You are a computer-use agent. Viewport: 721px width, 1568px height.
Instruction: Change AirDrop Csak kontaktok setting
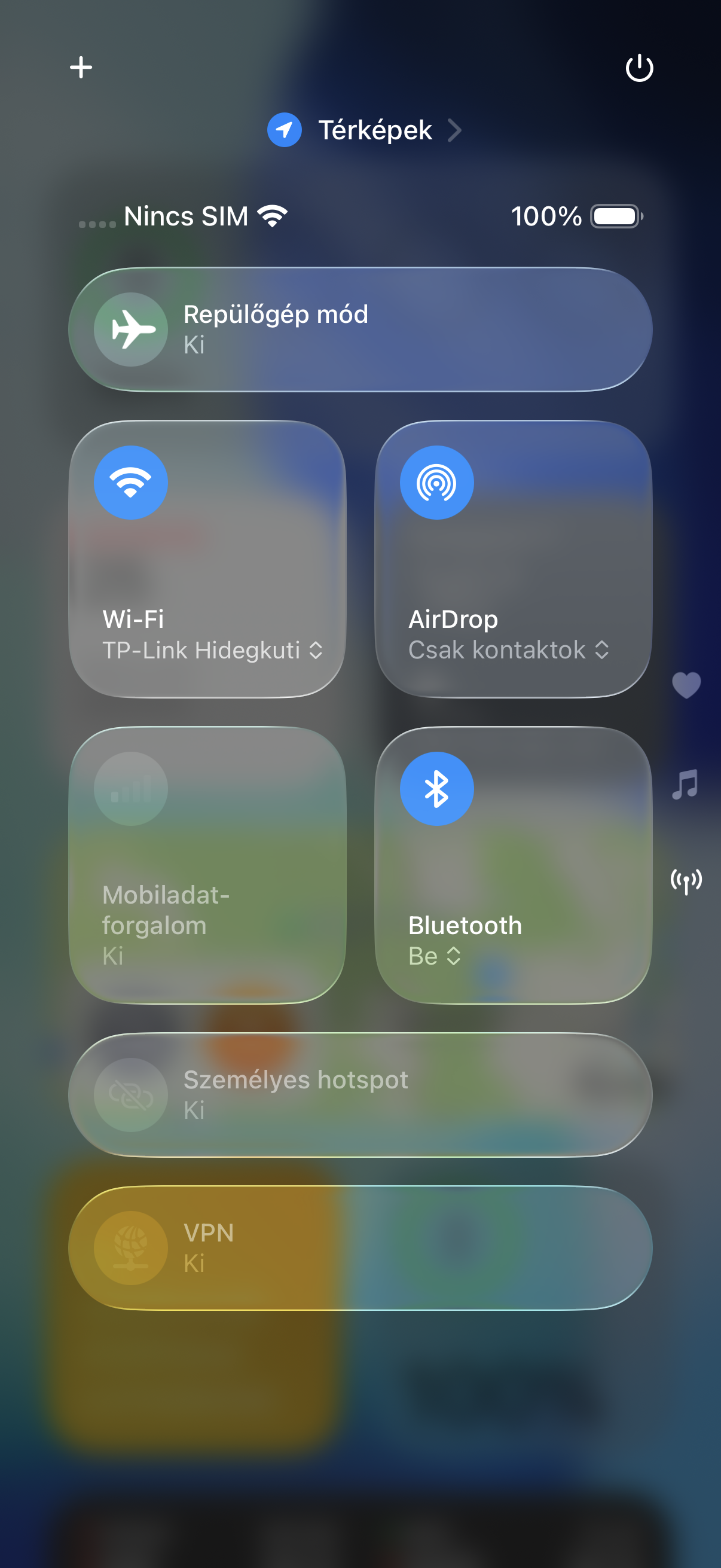(508, 650)
